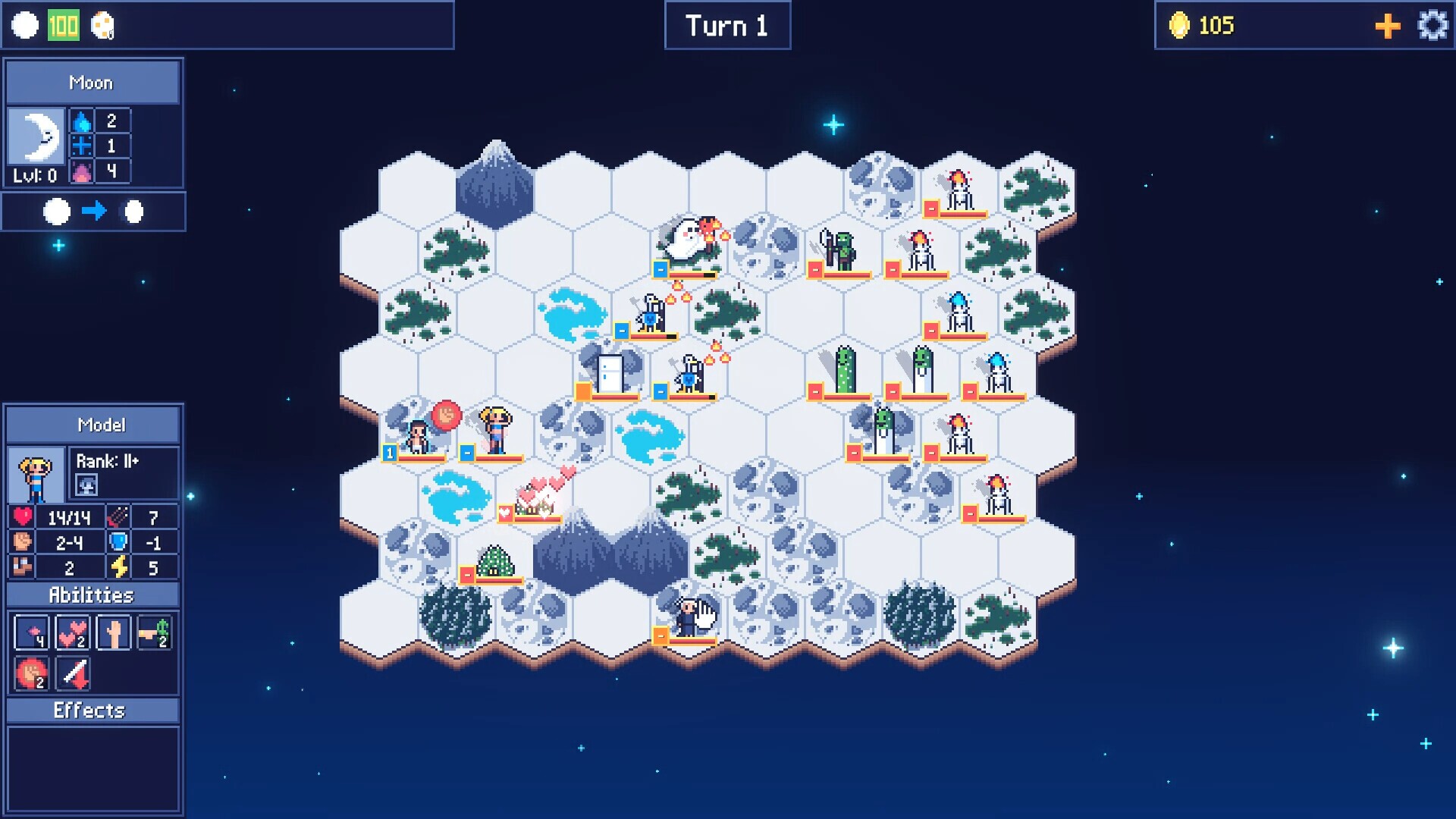Select the hooded unit on the bottom row

tap(686, 617)
